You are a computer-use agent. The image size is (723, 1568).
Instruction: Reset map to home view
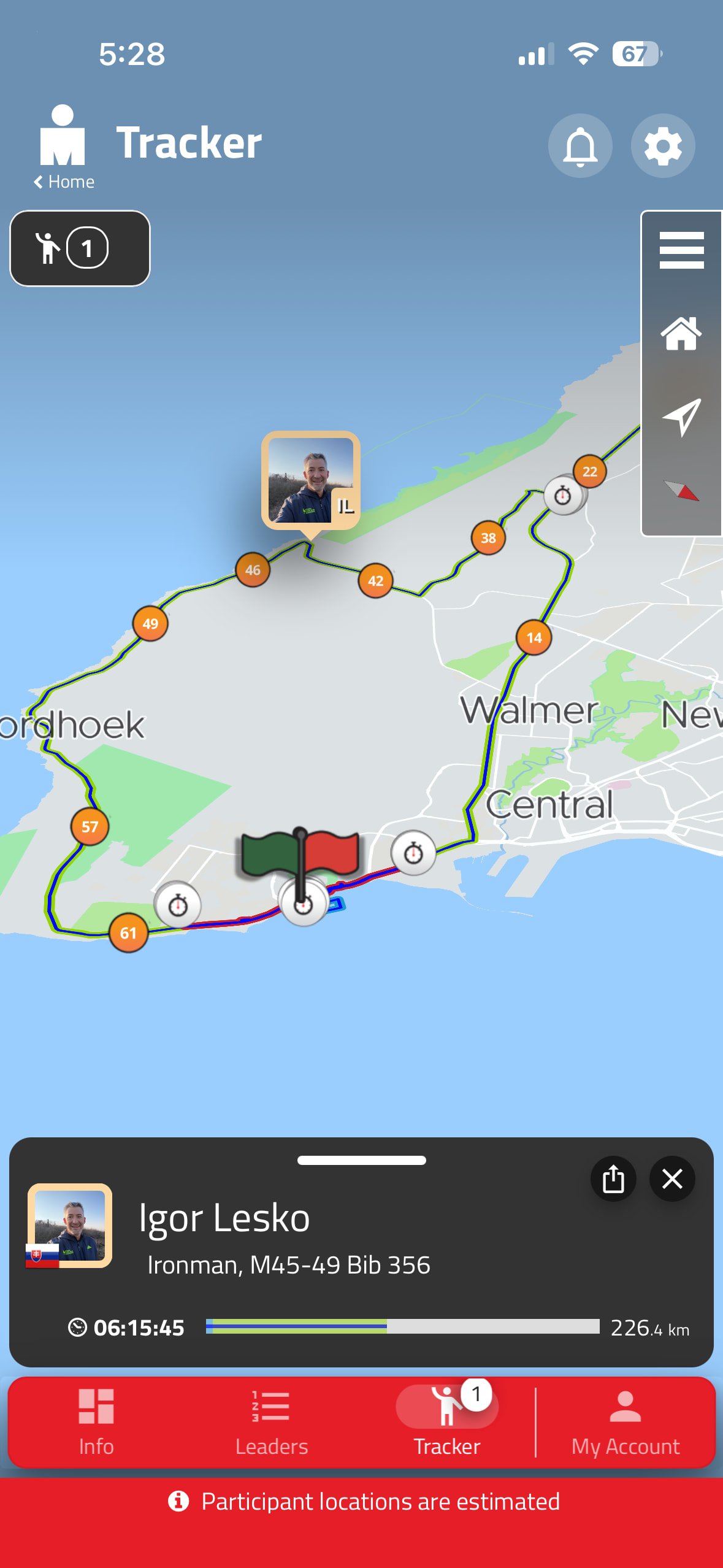point(681,334)
